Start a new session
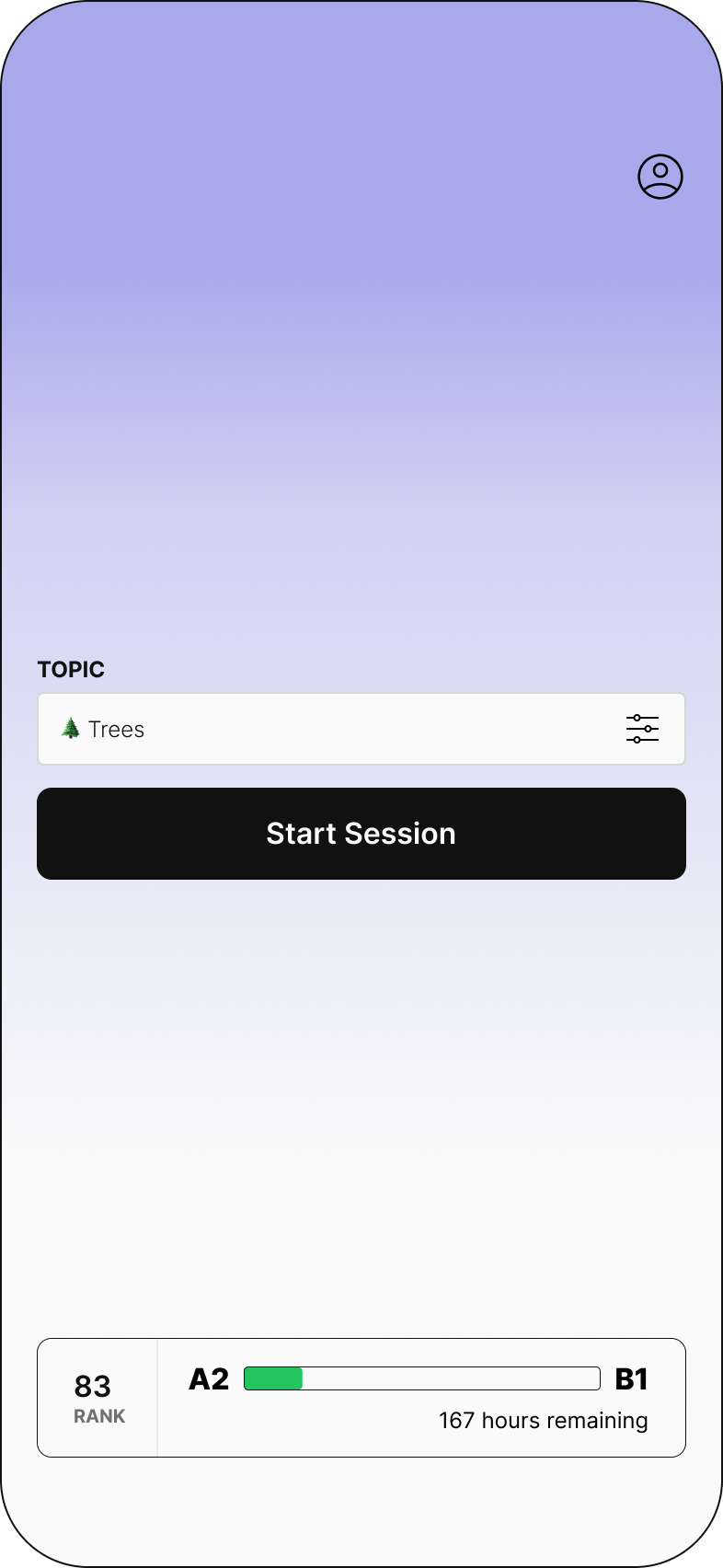The image size is (723, 1568). point(361,834)
